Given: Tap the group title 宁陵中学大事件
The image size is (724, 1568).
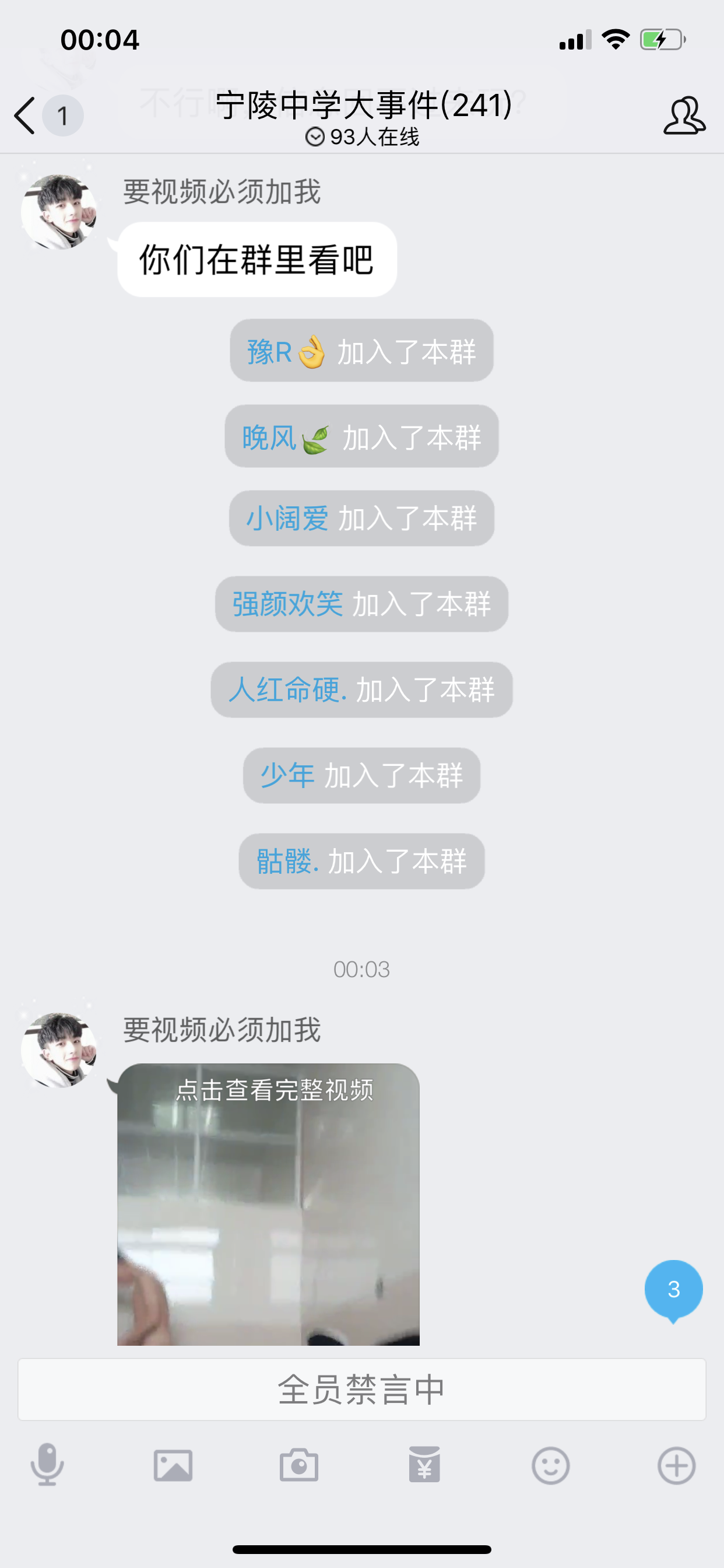Looking at the screenshot, I should coord(364,104).
